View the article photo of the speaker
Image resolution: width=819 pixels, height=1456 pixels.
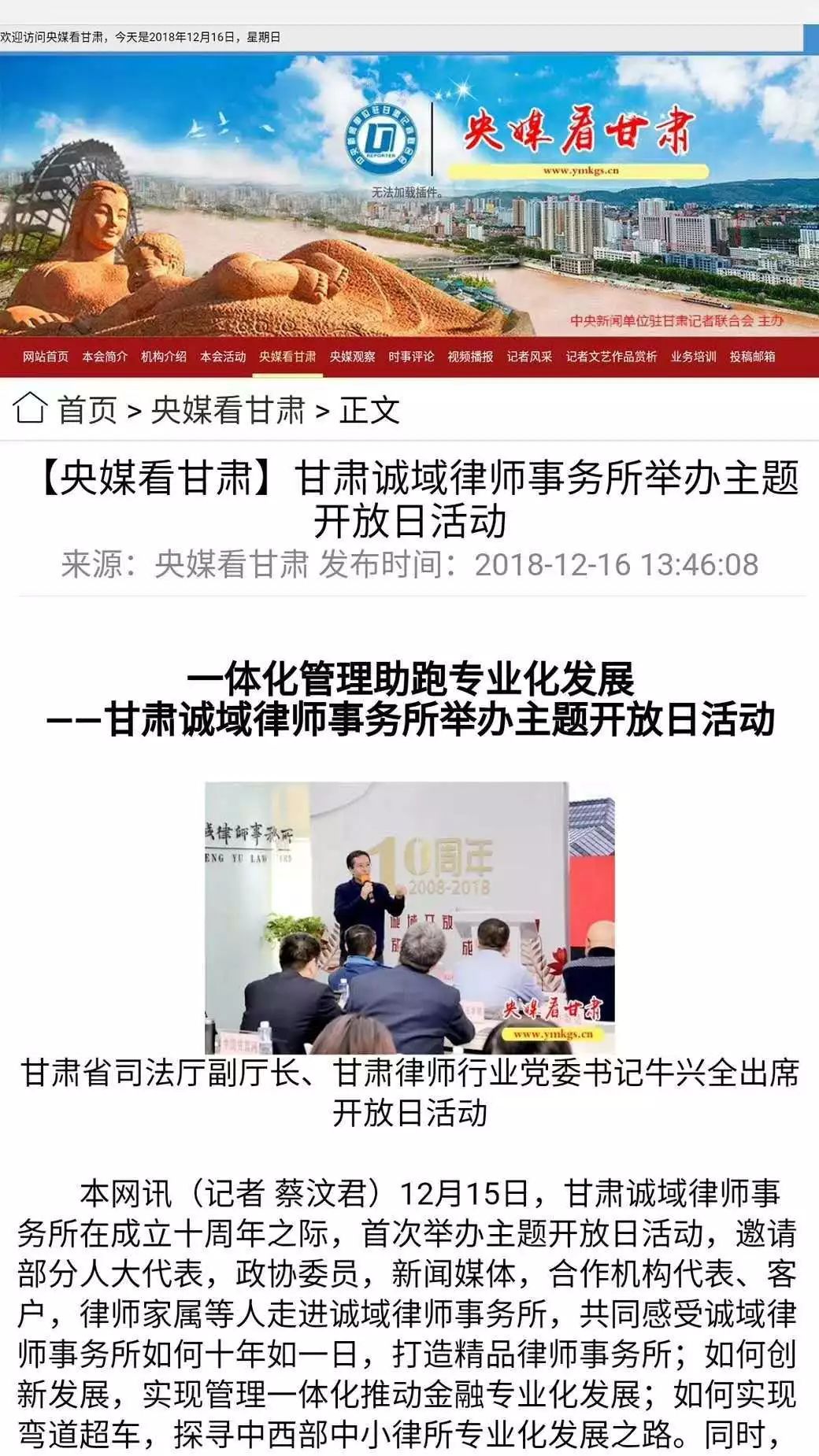coord(409,917)
